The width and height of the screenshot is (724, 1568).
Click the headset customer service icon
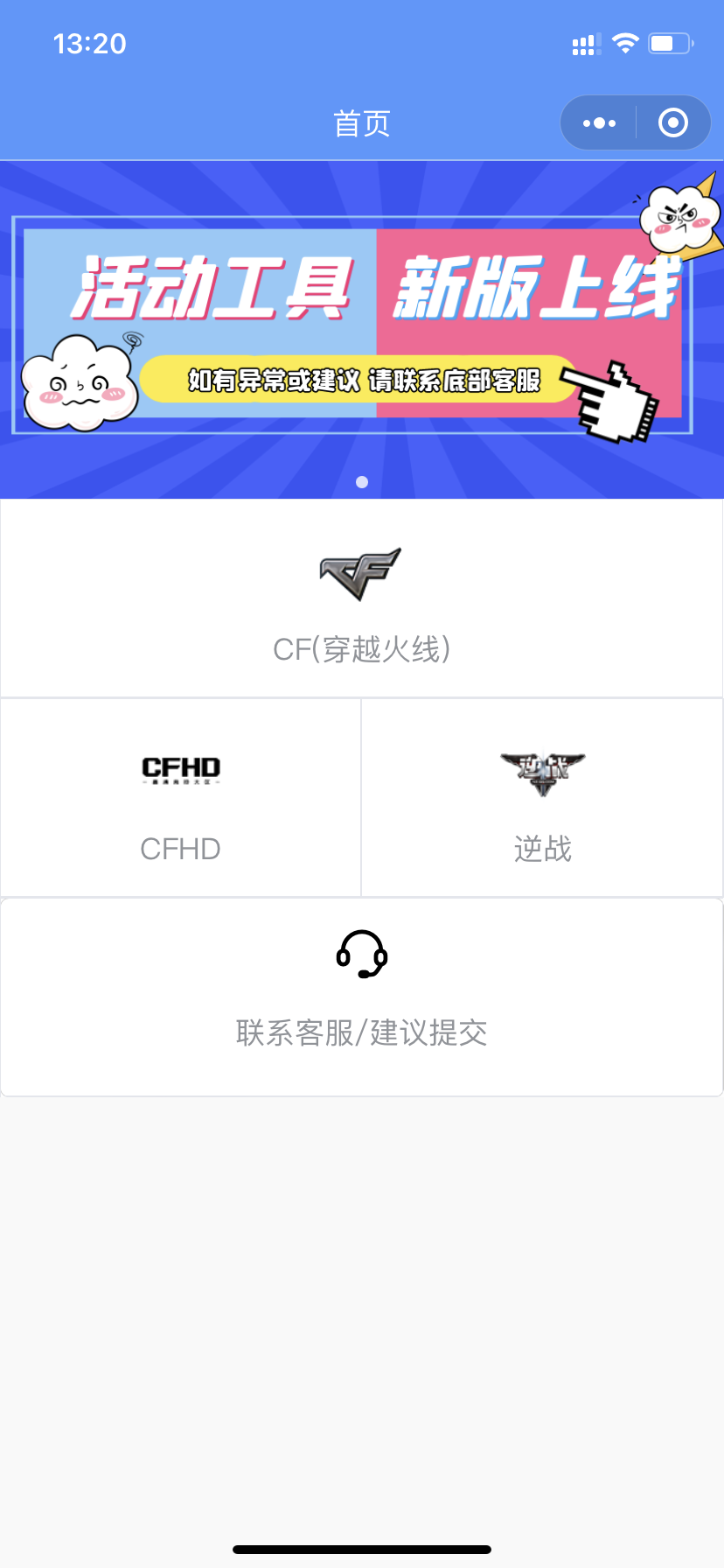click(x=361, y=955)
